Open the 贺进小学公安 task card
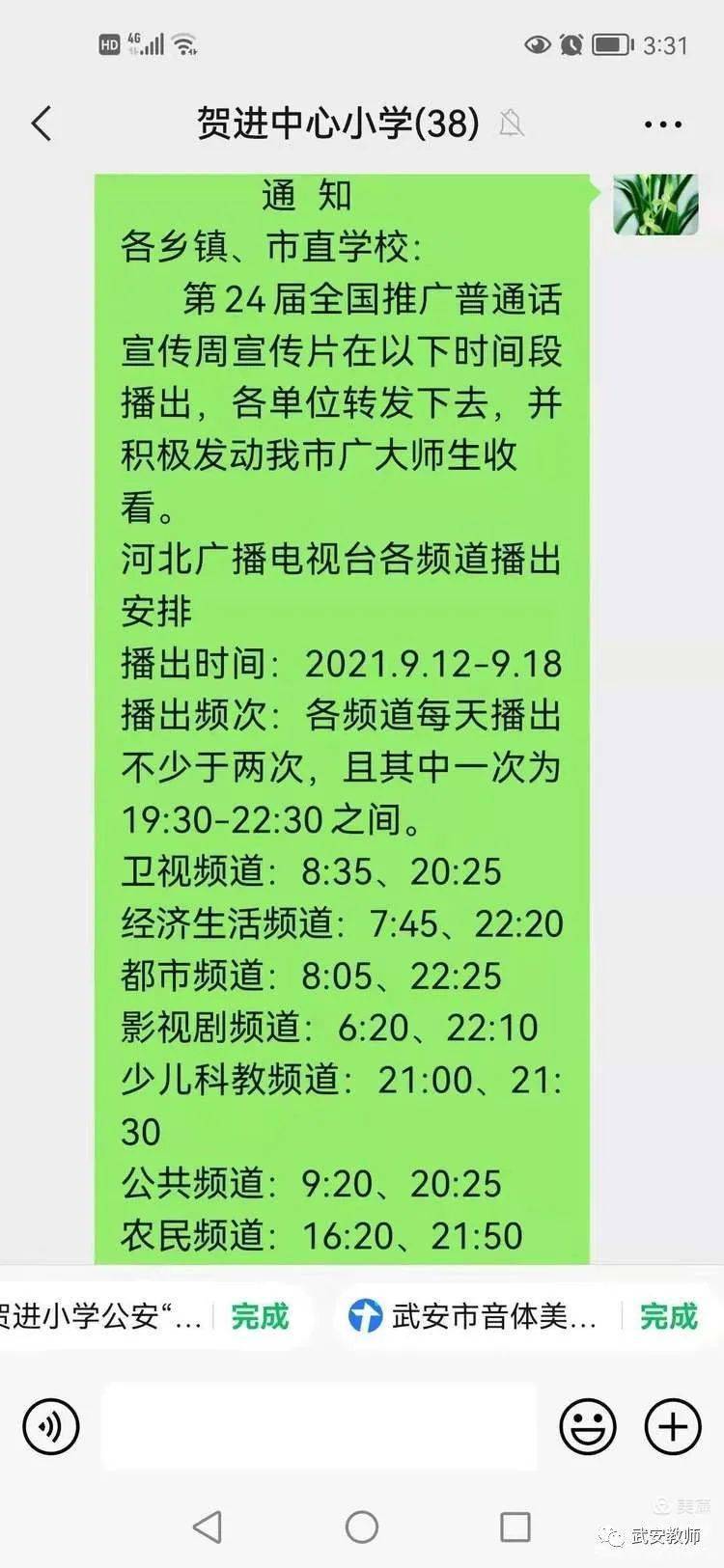 pos(106,1316)
